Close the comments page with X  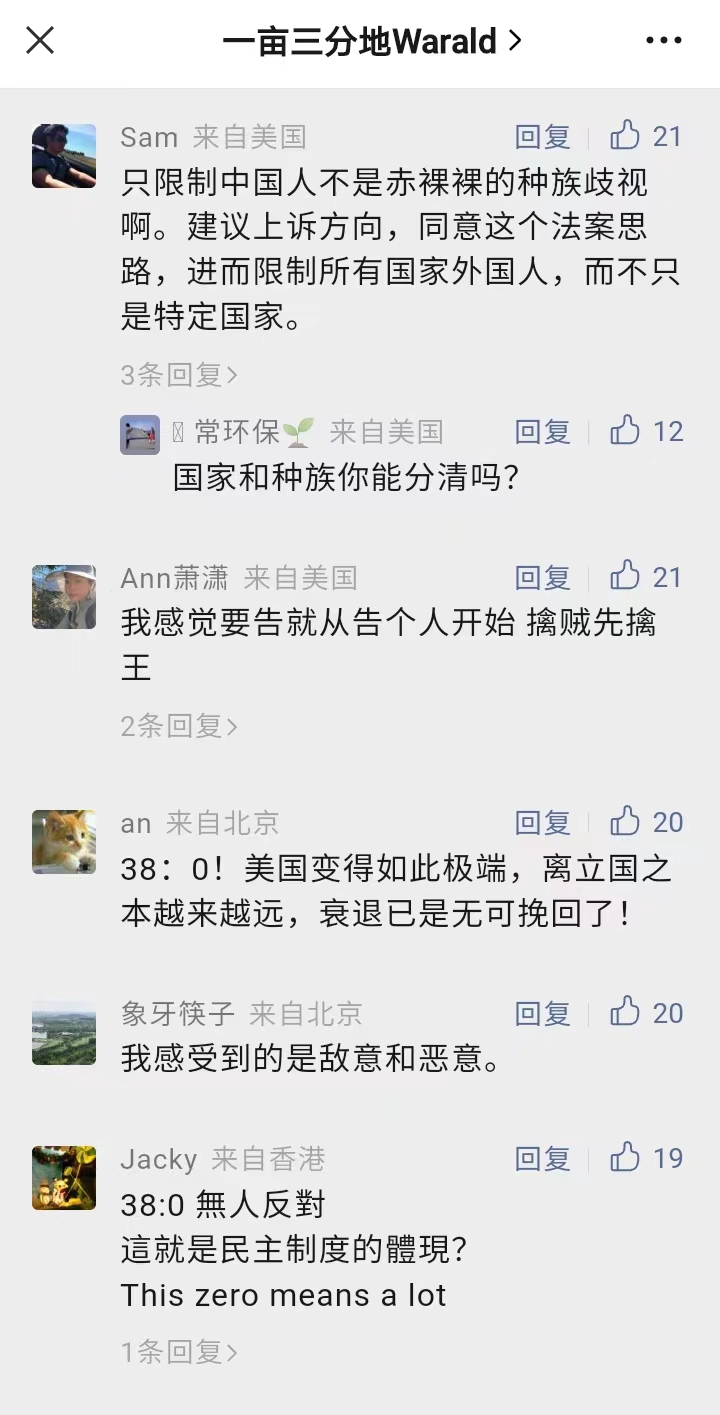pyautogui.click(x=40, y=40)
